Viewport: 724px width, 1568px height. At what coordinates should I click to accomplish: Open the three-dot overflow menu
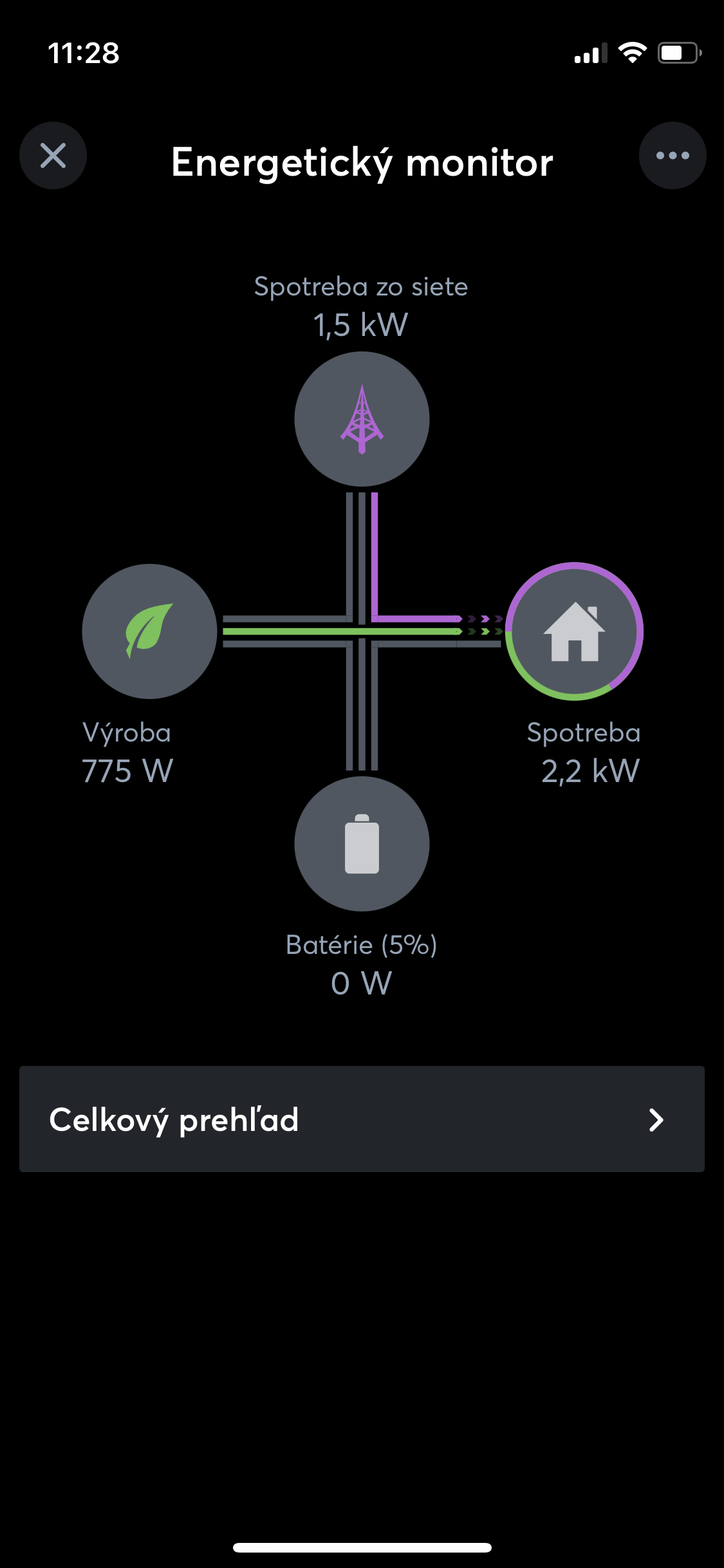click(x=673, y=156)
